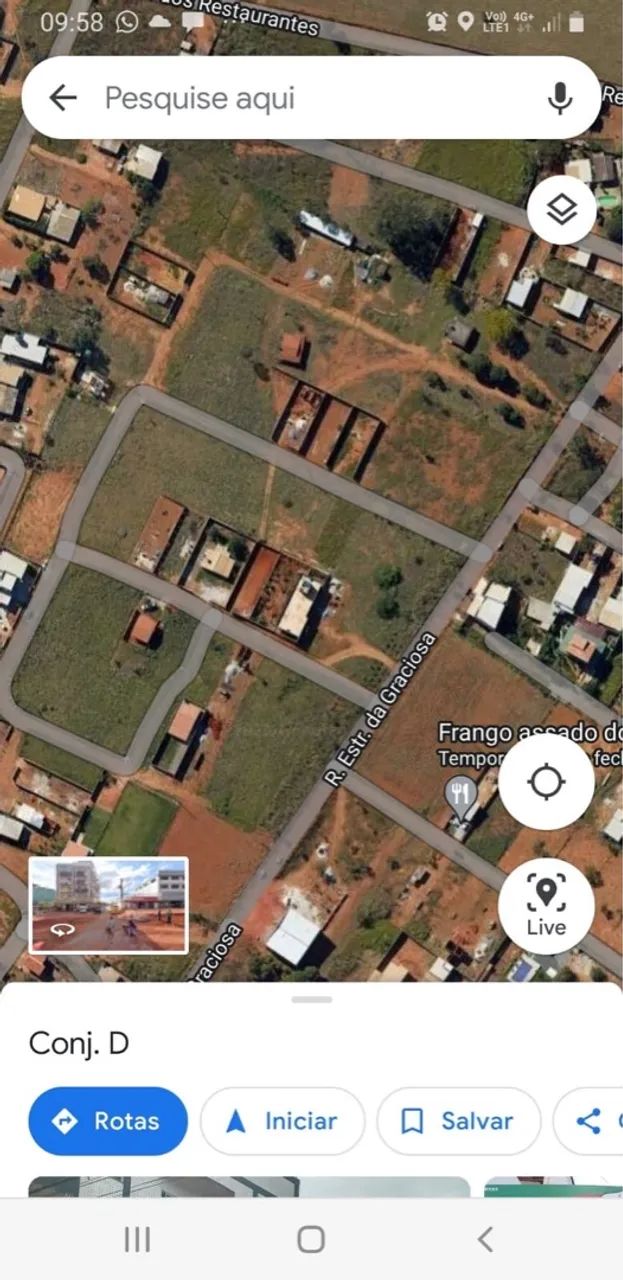
Task: Expand the Conj. D place sheet handle
Action: [312, 999]
